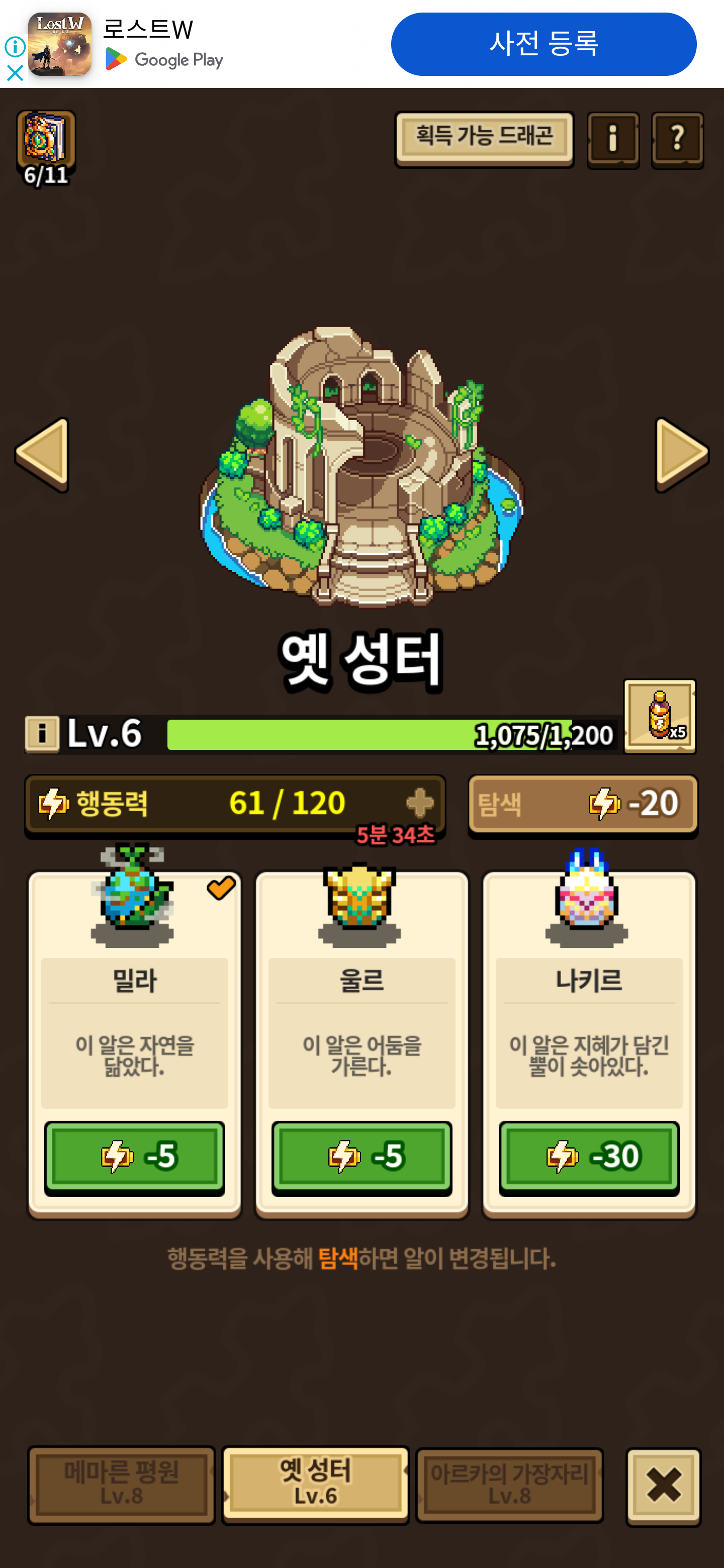Tap the 사전 등록 ad button
The image size is (724, 1568).
pos(543,44)
